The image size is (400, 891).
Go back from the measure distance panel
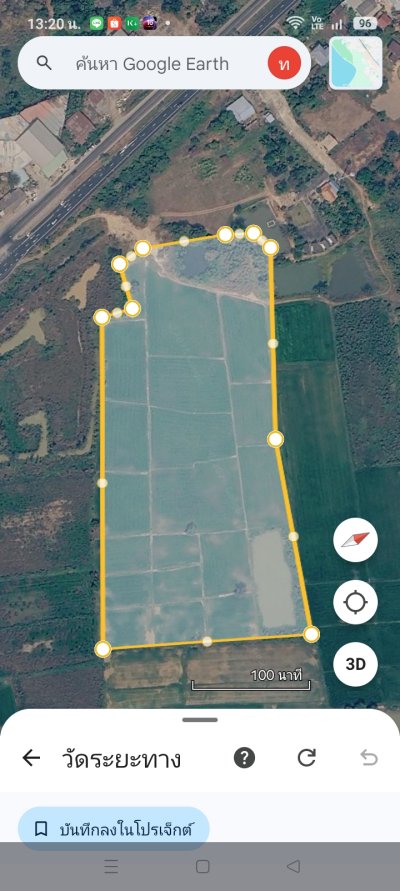point(31,758)
